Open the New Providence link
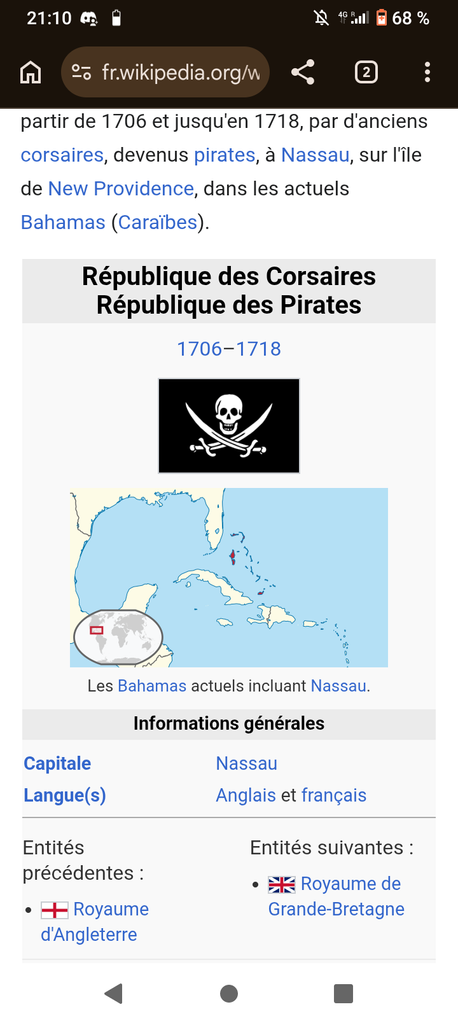 click(x=121, y=189)
